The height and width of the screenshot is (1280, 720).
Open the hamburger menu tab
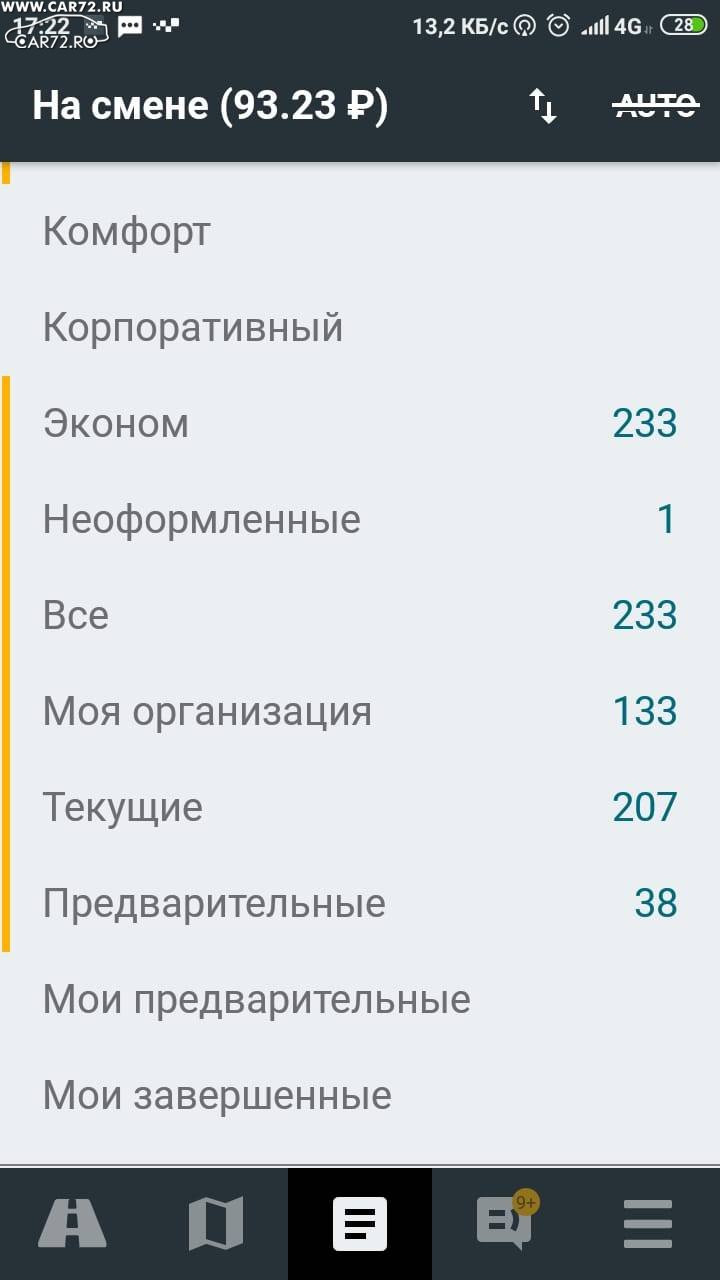pyautogui.click(x=648, y=1224)
